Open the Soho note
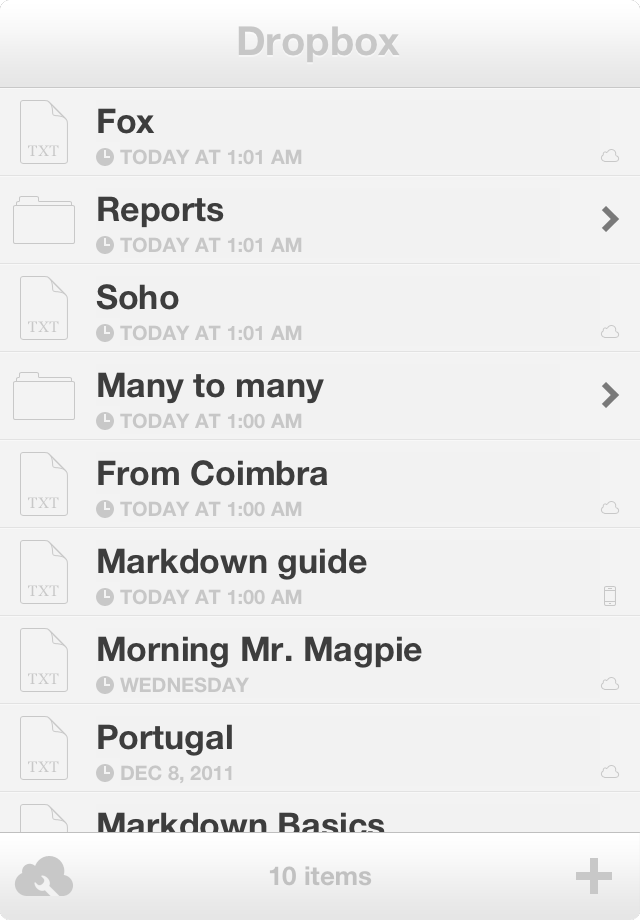The image size is (640, 920). pos(320,309)
